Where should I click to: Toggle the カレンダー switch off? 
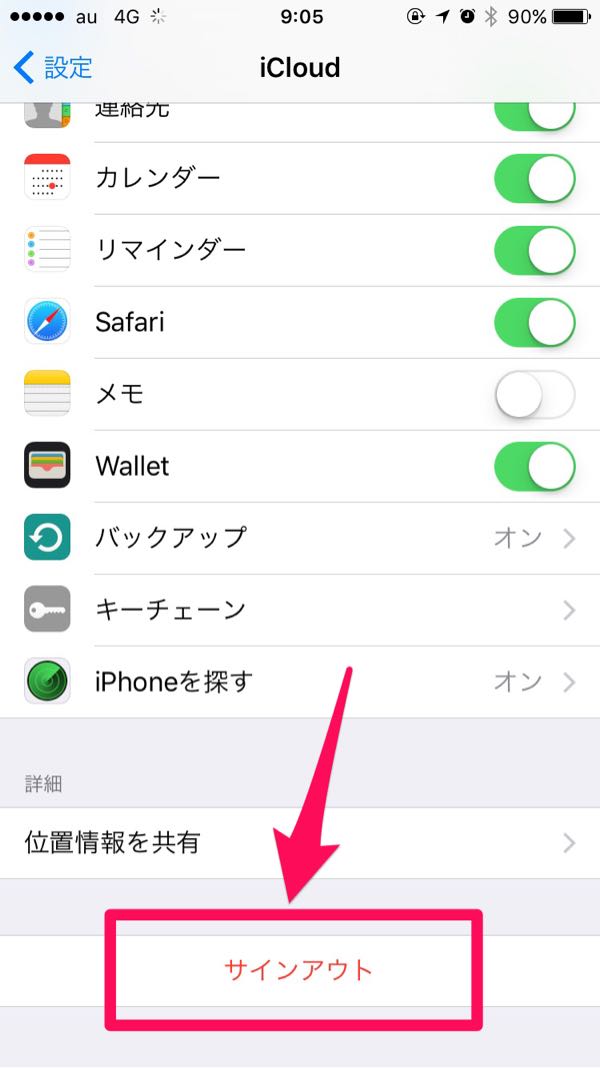click(535, 178)
